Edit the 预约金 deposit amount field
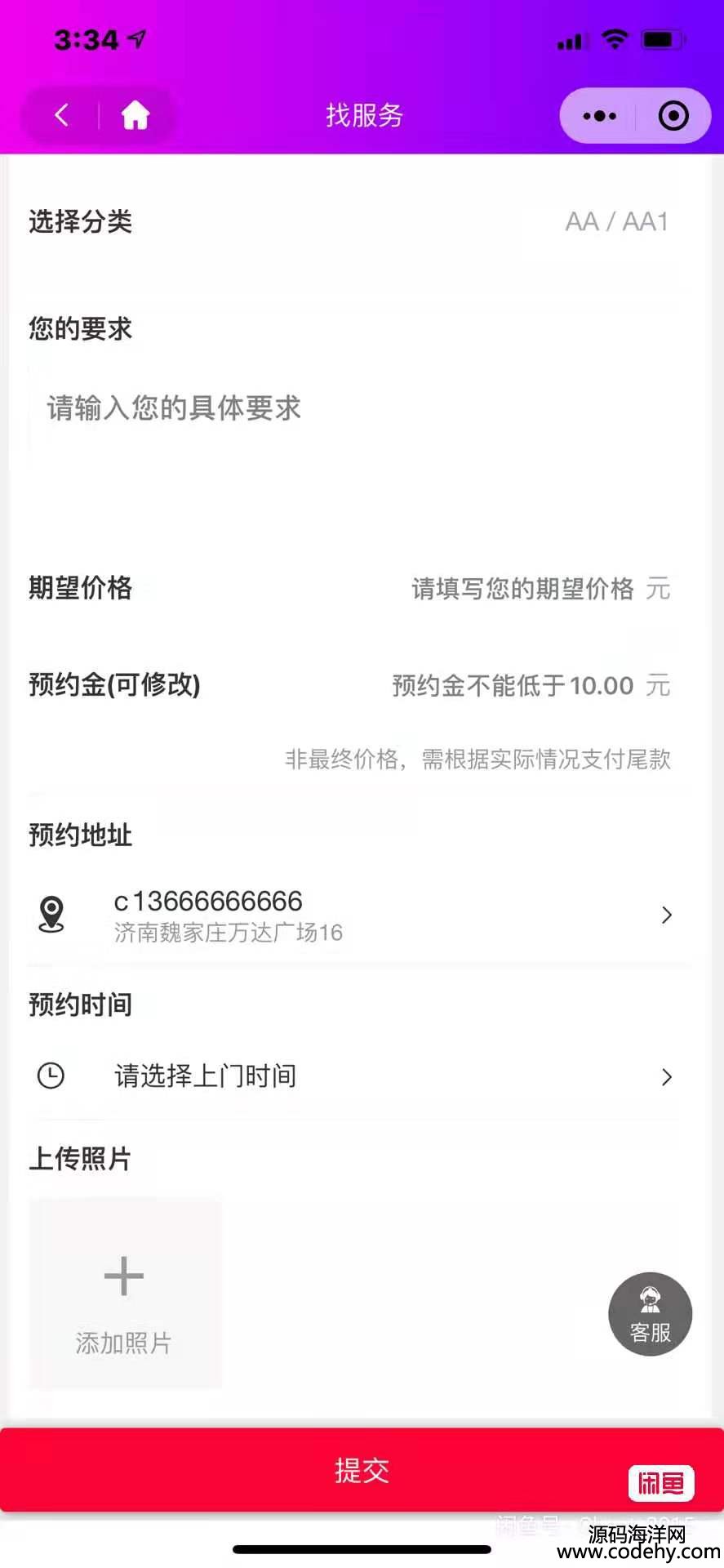 coord(513,685)
